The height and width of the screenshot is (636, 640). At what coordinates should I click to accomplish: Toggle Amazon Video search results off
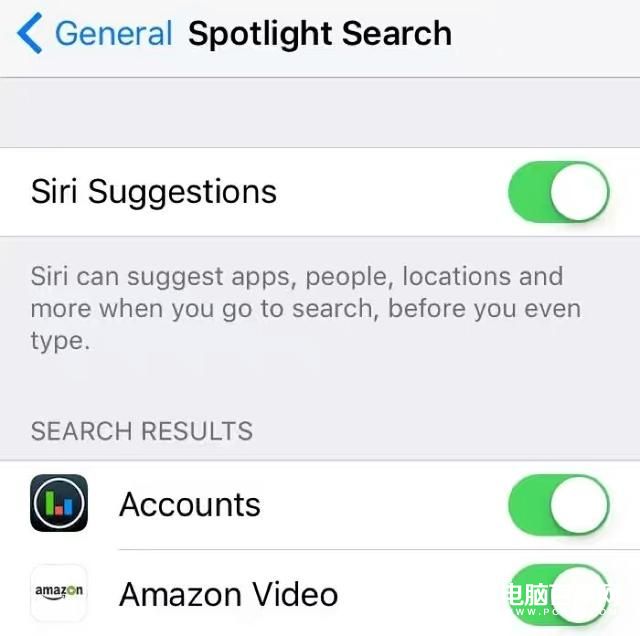[x=558, y=594]
